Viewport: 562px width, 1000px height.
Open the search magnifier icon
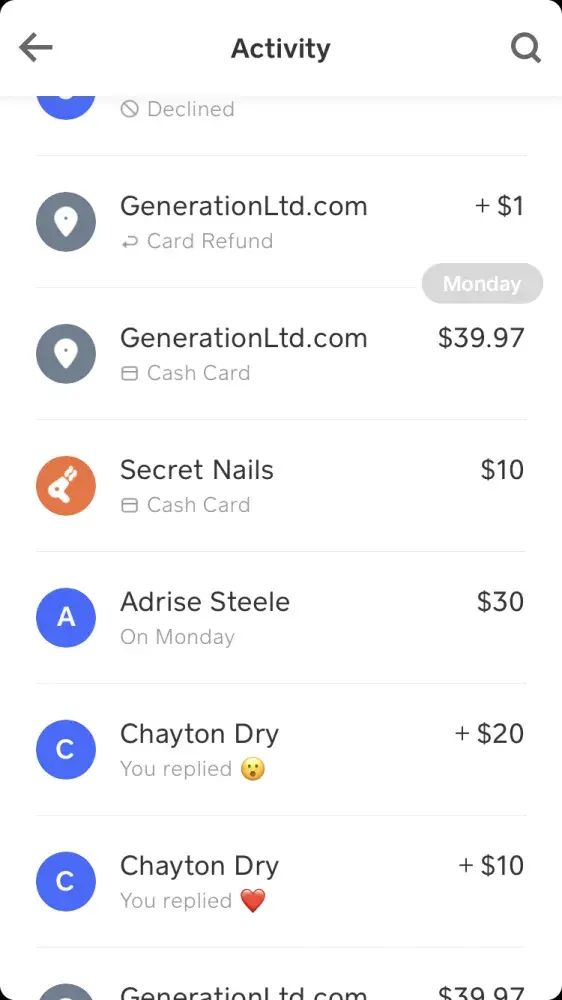526,48
